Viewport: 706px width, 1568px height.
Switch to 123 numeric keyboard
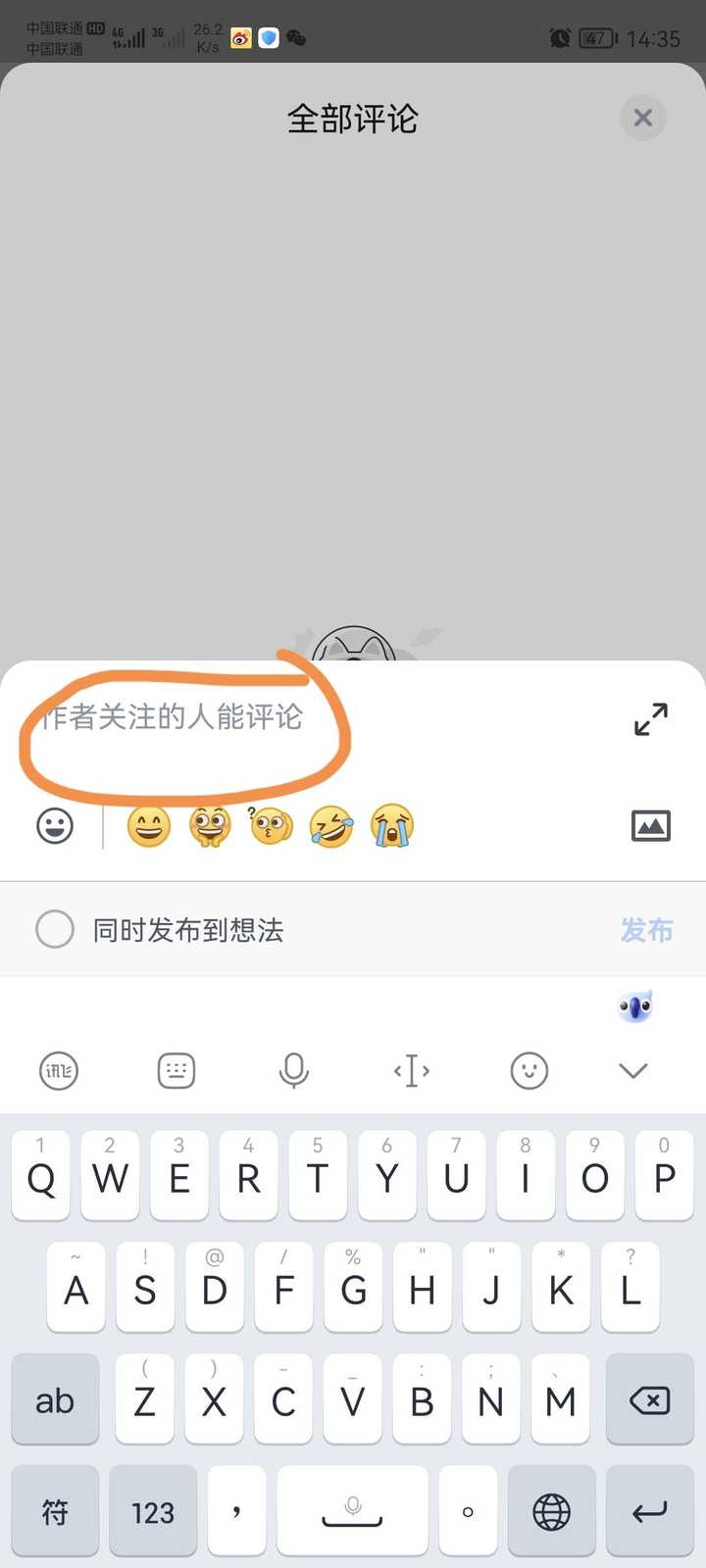pos(153,1512)
